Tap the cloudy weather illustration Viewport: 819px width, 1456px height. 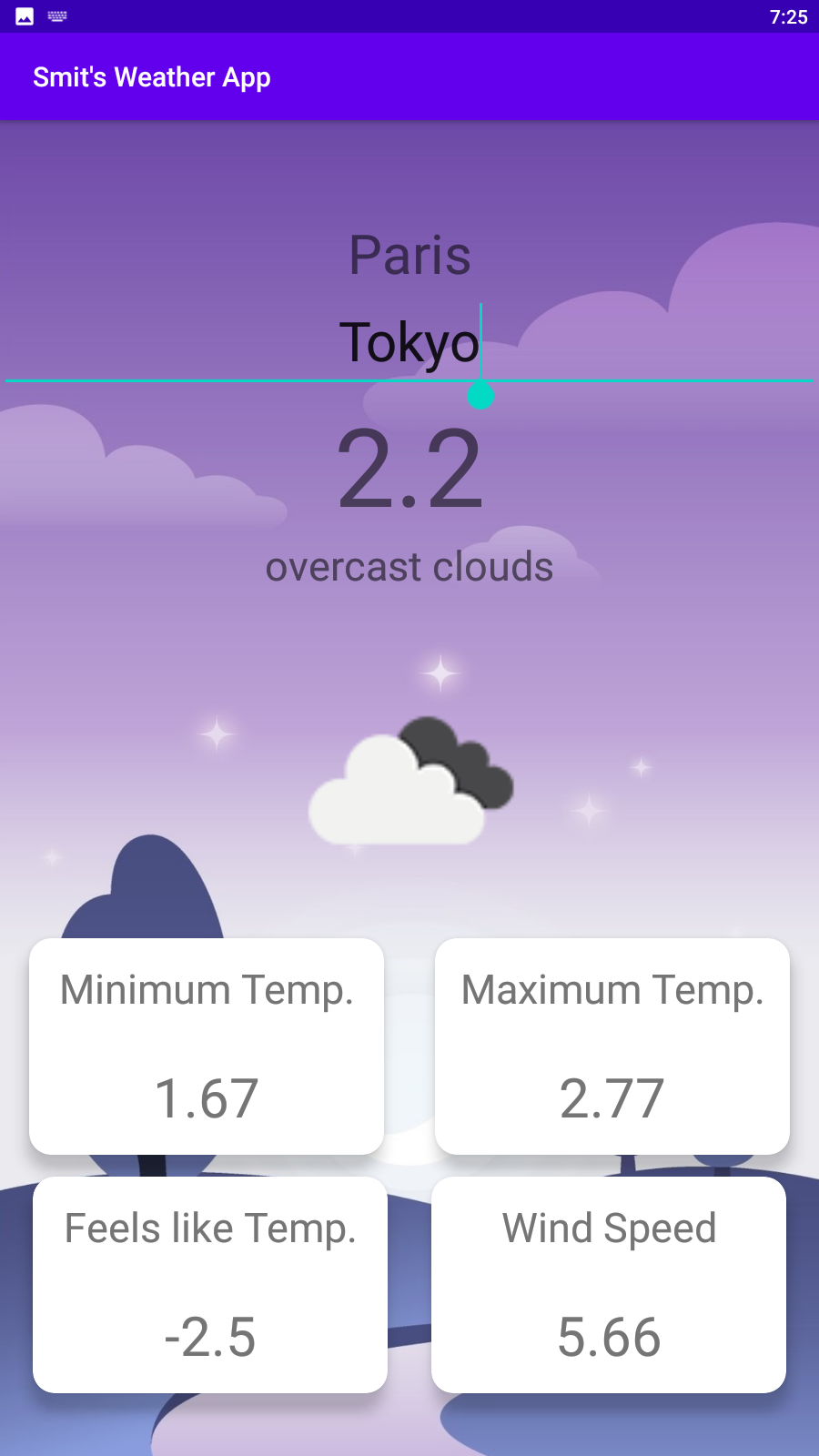point(408,783)
